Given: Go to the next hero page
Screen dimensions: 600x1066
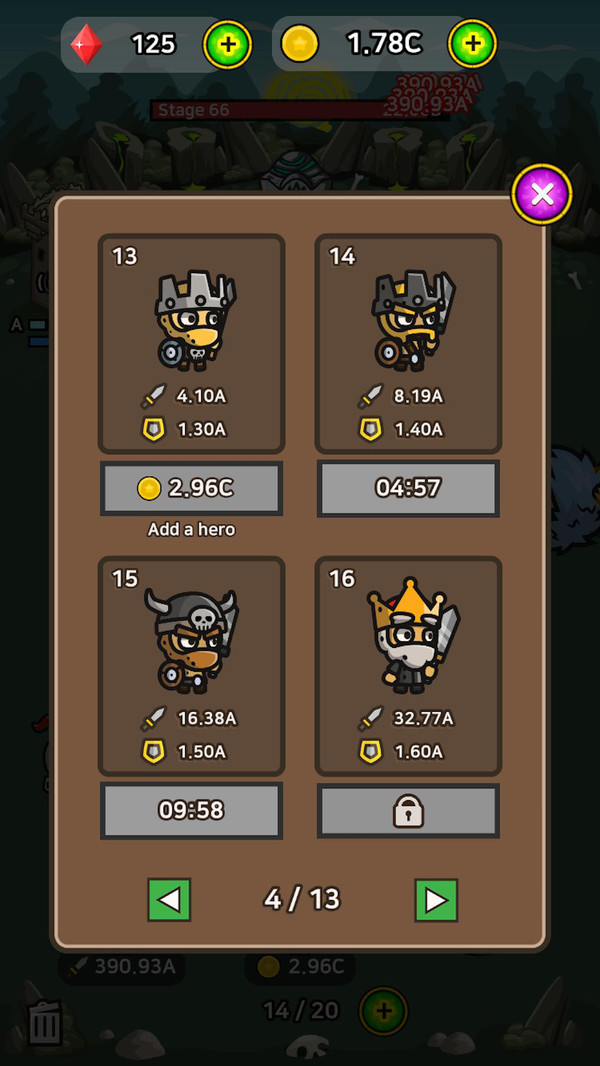Looking at the screenshot, I should click(436, 900).
